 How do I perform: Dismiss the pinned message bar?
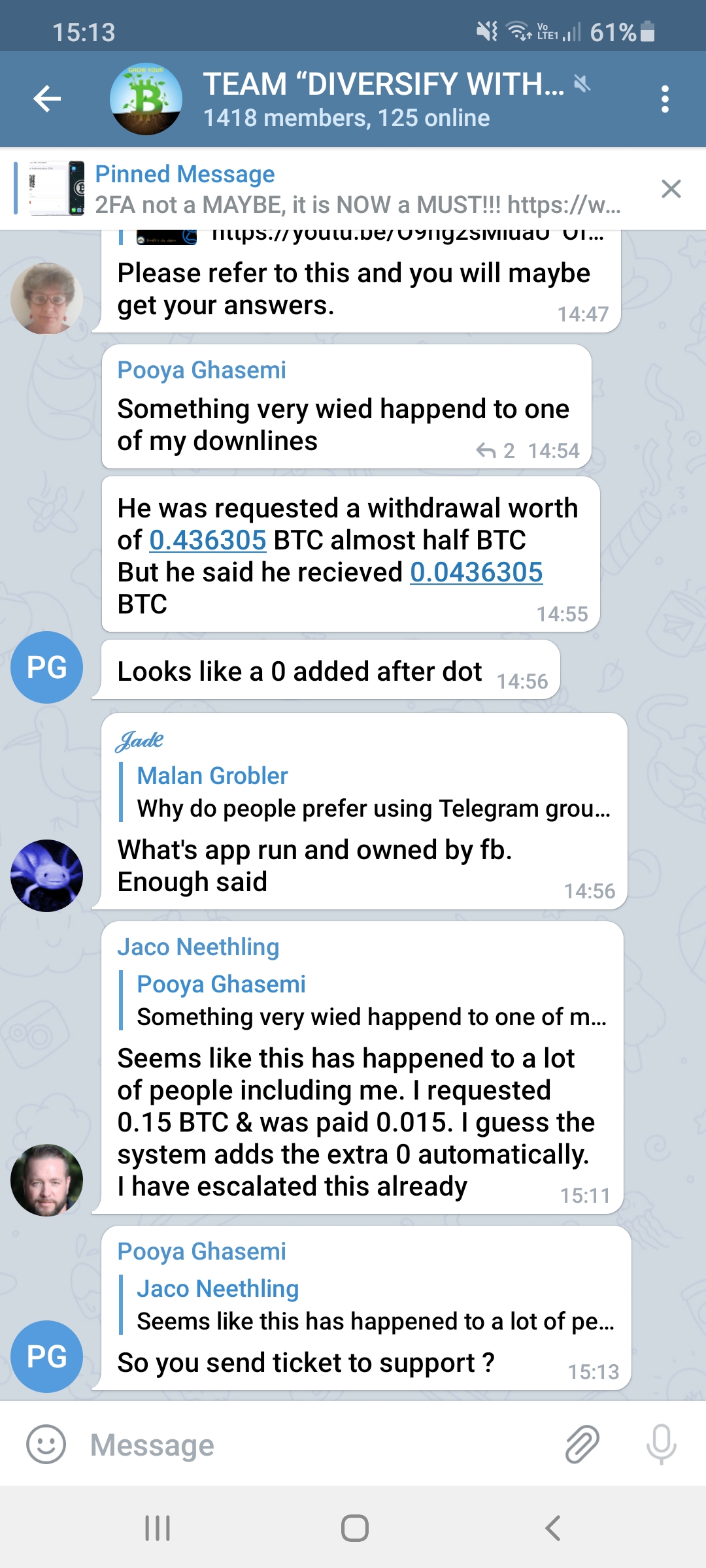tap(671, 189)
